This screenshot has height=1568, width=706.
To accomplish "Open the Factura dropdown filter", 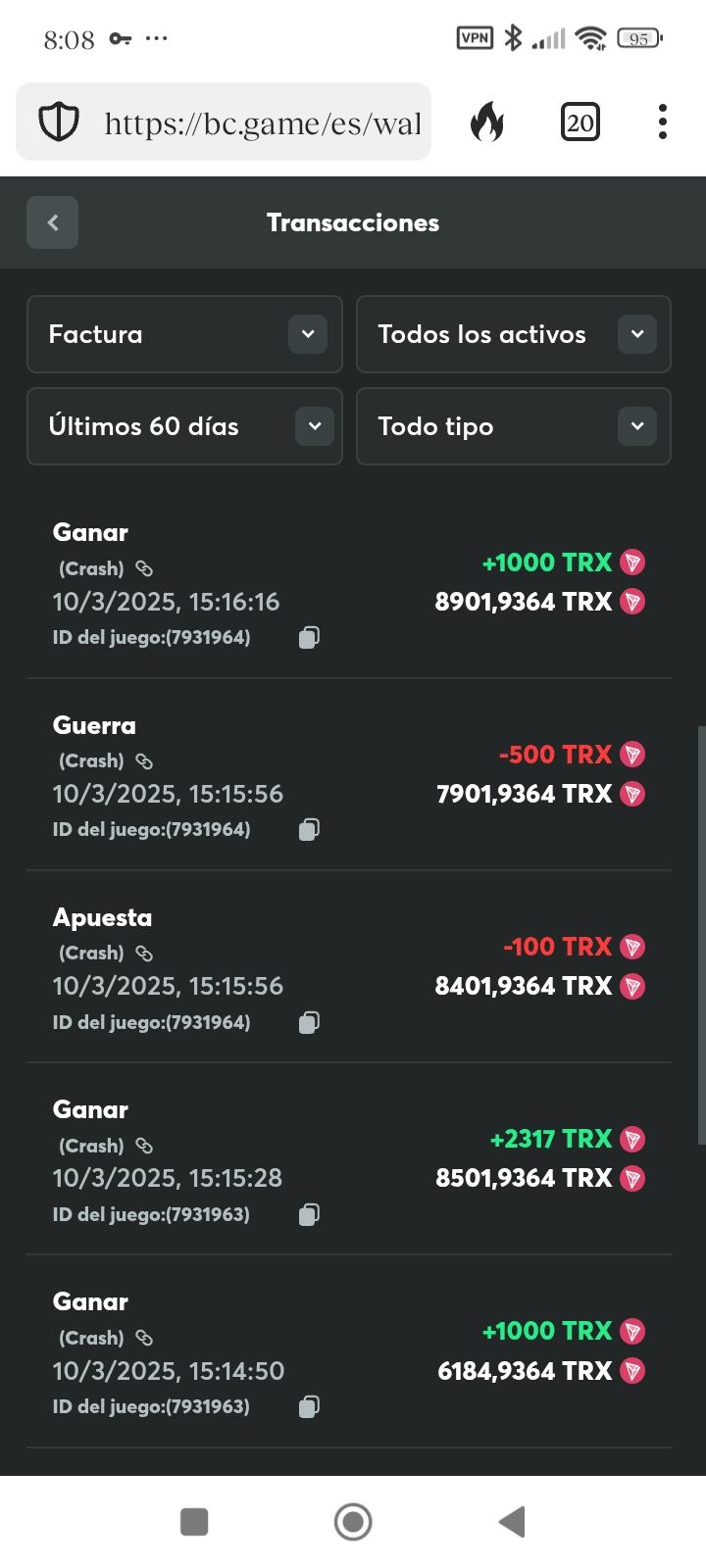I will point(184,334).
